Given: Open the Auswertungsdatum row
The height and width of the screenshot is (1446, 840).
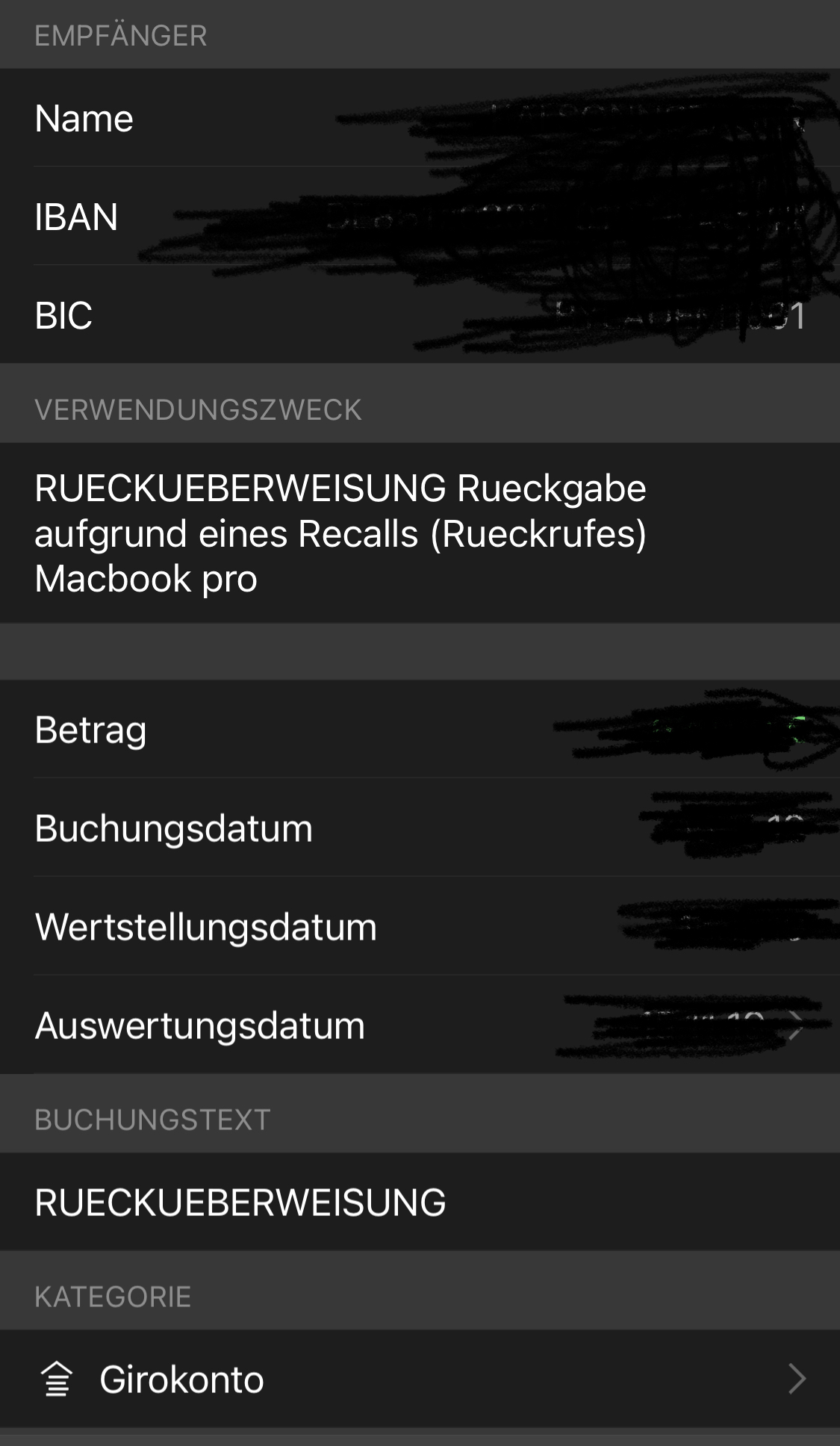Looking at the screenshot, I should pos(420,1025).
